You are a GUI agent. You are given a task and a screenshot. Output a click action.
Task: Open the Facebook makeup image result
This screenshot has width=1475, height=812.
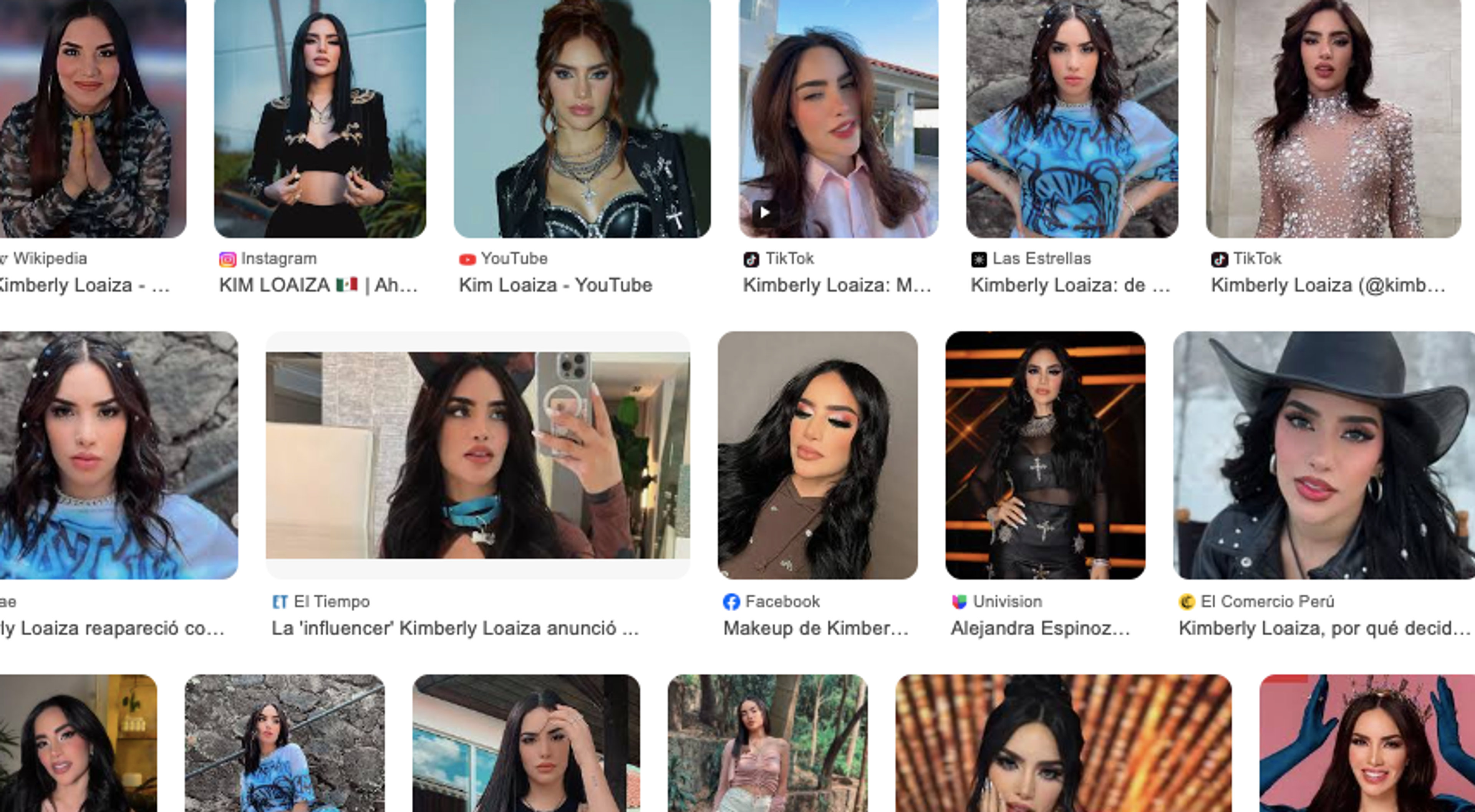point(817,455)
